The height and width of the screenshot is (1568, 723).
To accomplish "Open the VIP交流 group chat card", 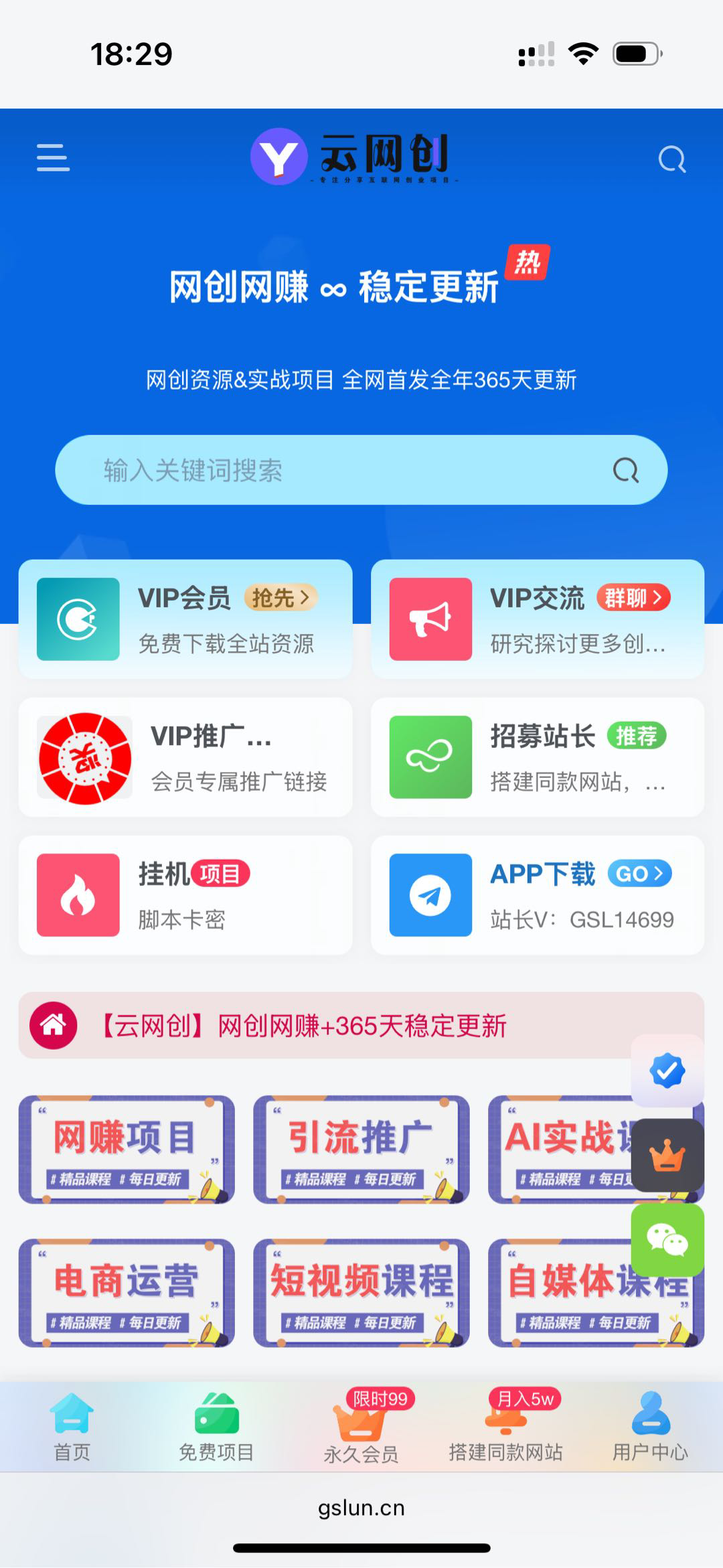I will point(538,619).
